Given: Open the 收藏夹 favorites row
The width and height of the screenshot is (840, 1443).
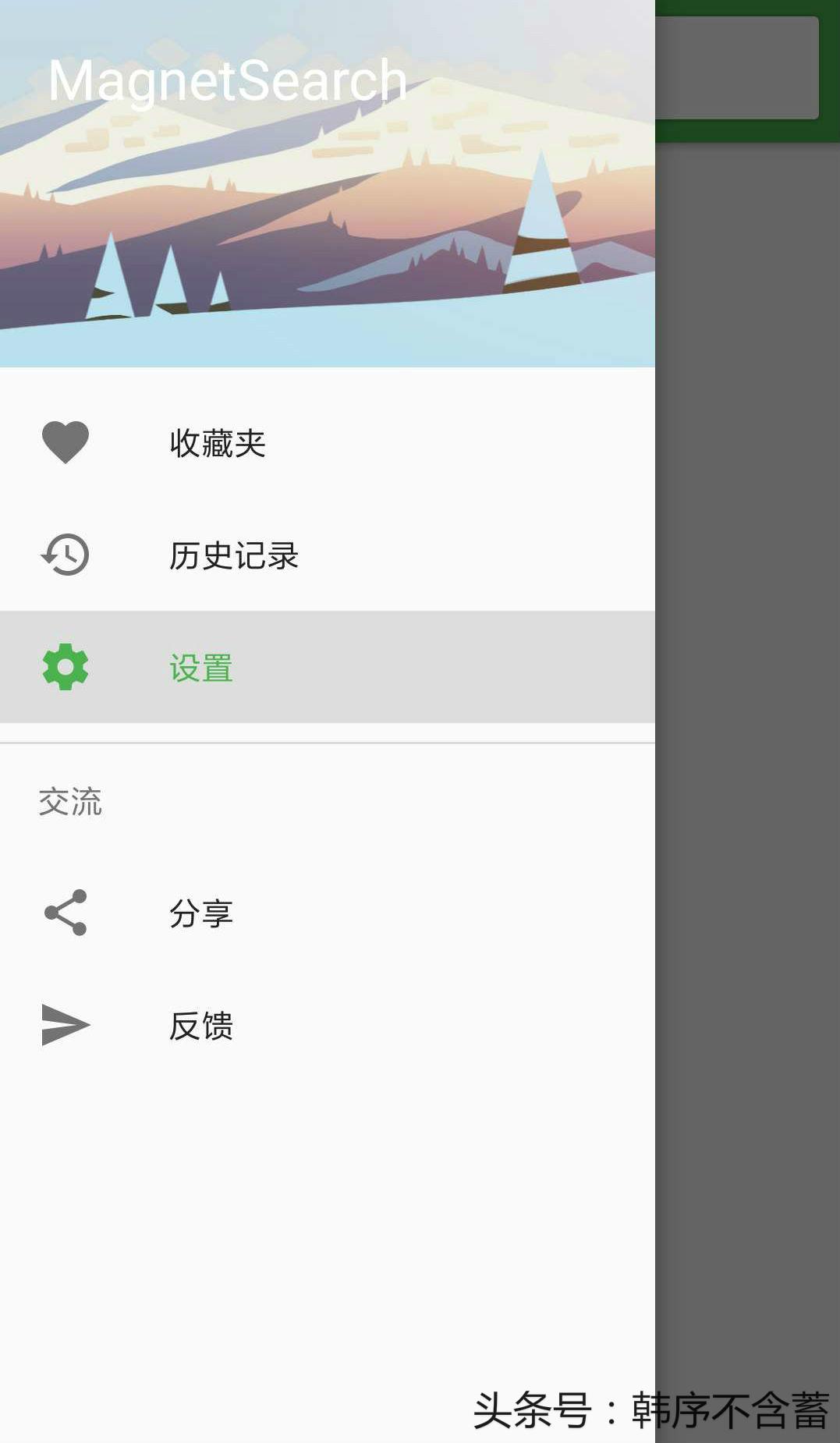Looking at the screenshot, I should coord(328,442).
